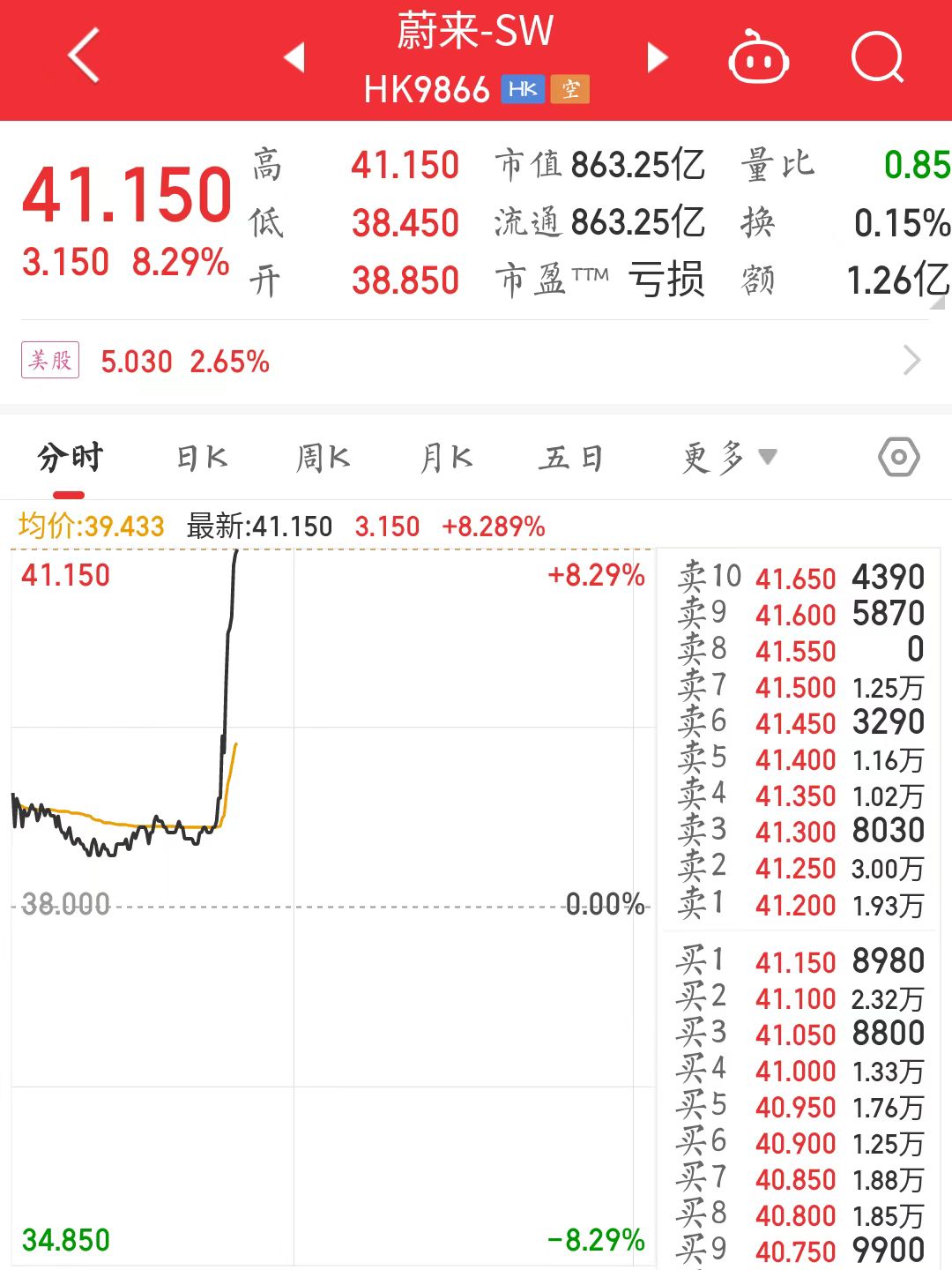Image resolution: width=952 pixels, height=1270 pixels.
Task: Go back using the top-left arrow
Action: point(84,56)
